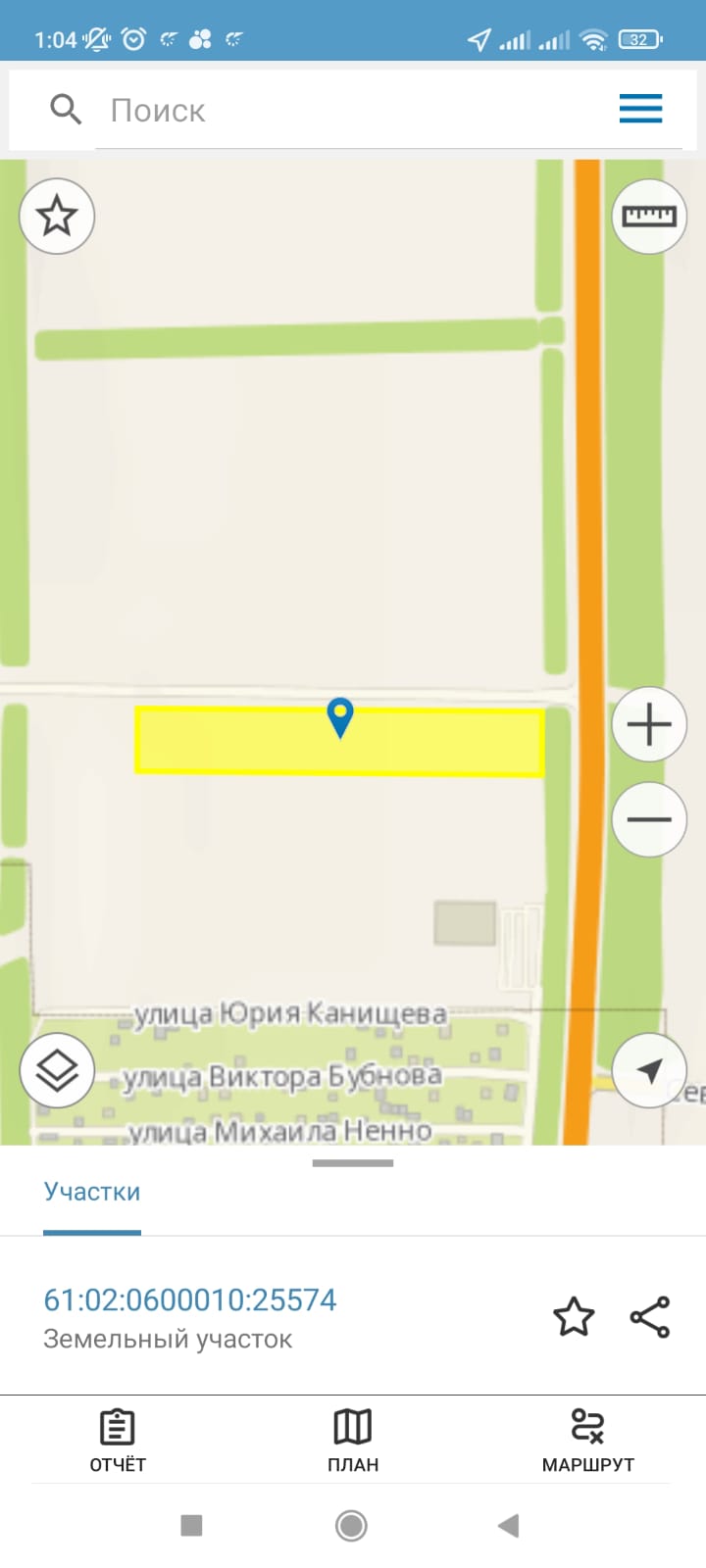The width and height of the screenshot is (706, 1568).
Task: Select the Участки tab
Action: coord(92,1192)
